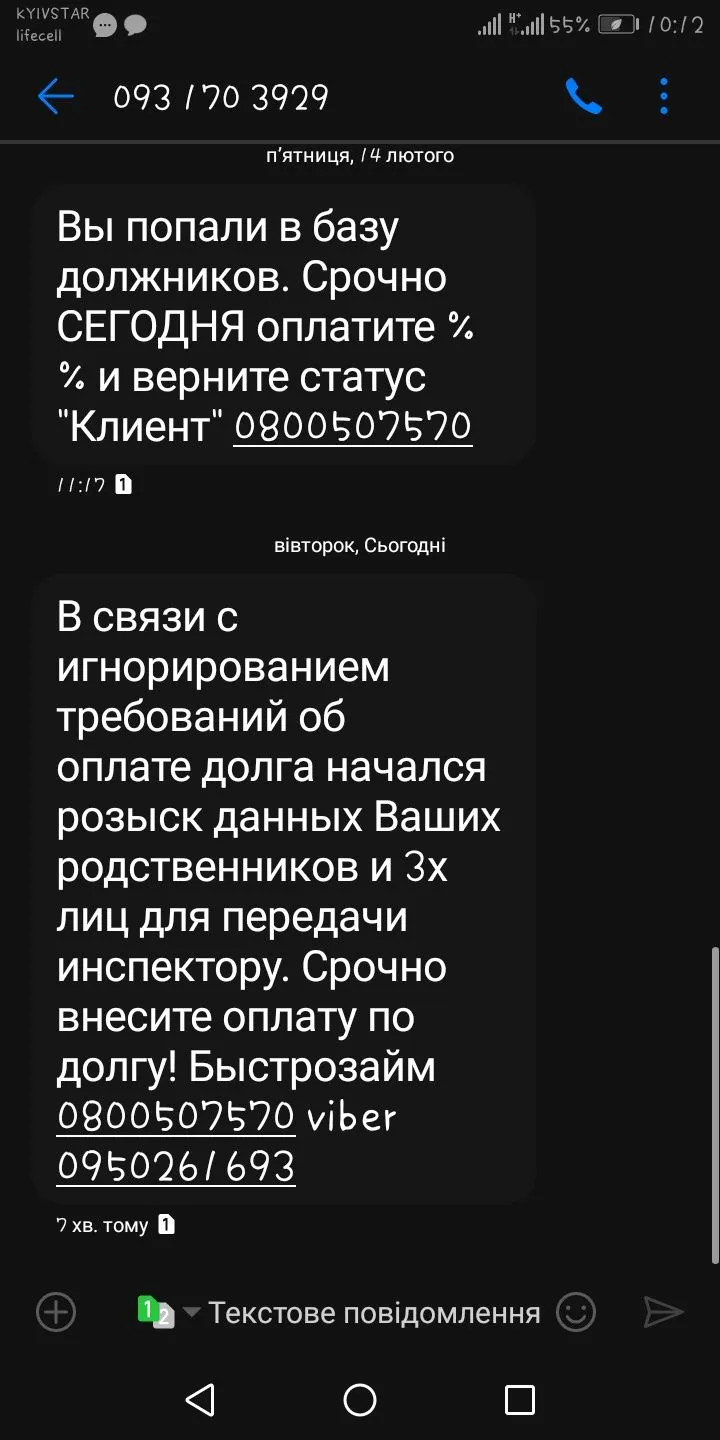Send the message
This screenshot has height=1440, width=720.
(663, 1311)
